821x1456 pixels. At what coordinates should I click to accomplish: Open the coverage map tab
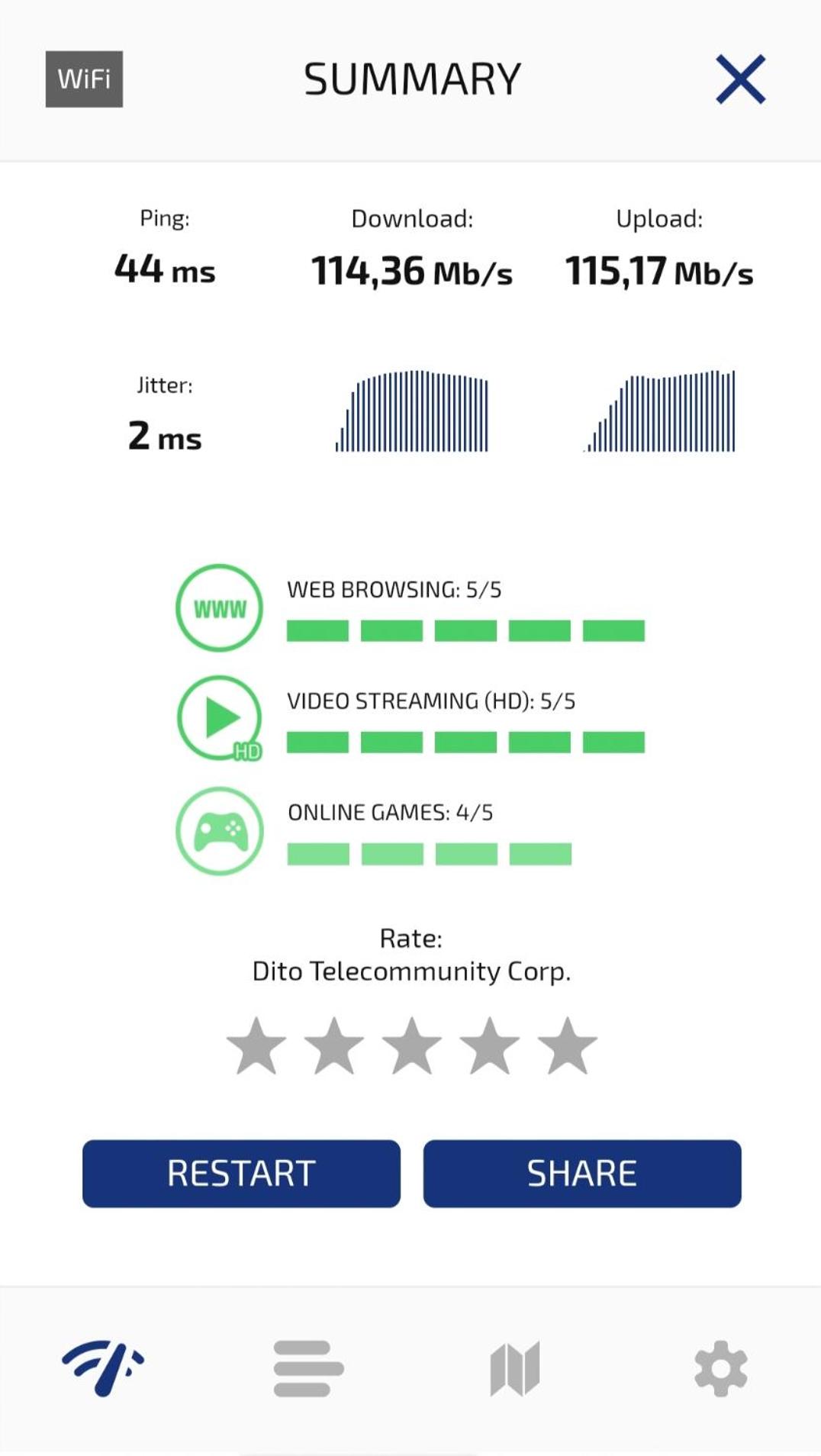(x=515, y=1367)
